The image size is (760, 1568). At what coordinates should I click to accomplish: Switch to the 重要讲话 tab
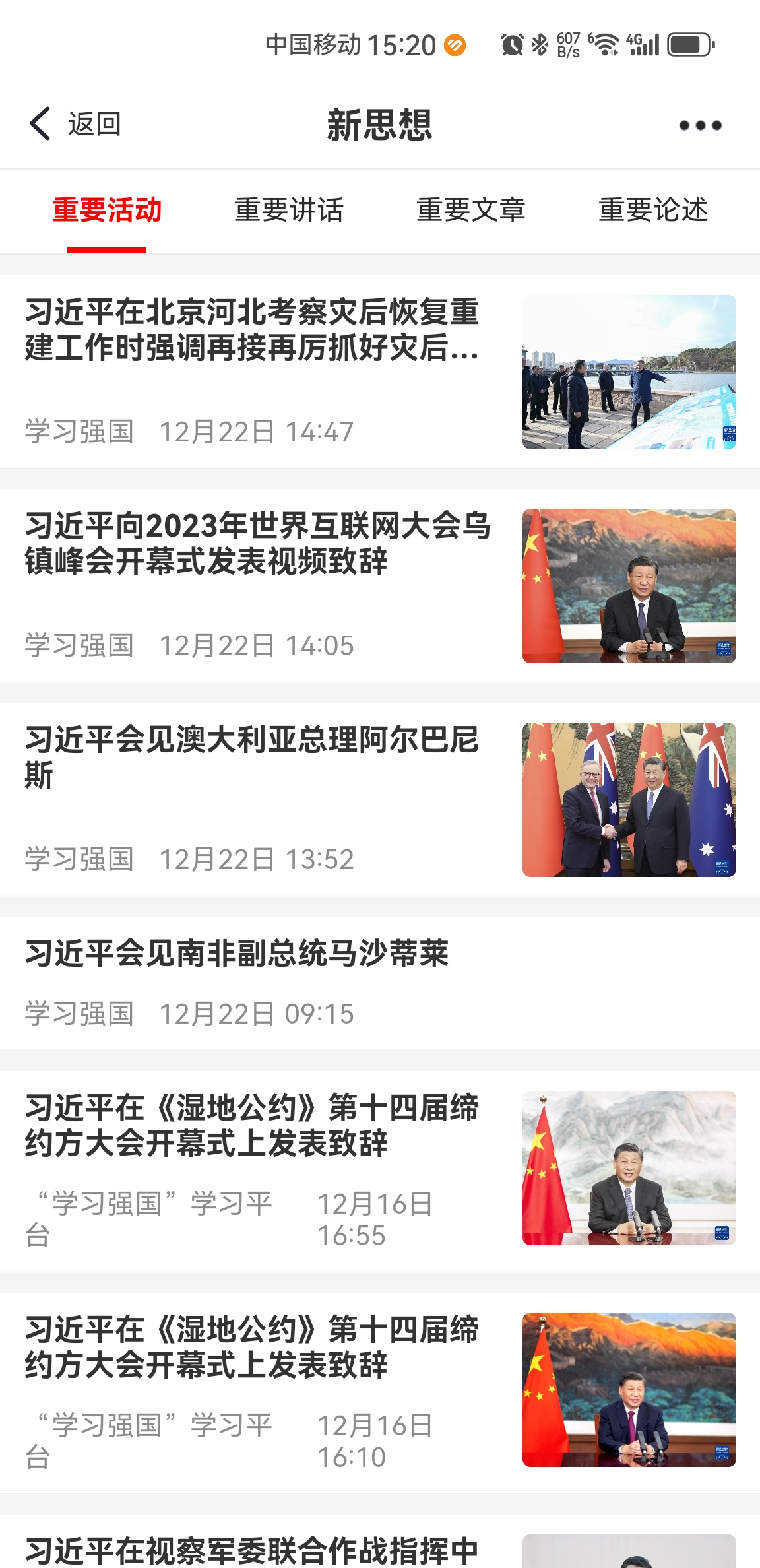289,210
